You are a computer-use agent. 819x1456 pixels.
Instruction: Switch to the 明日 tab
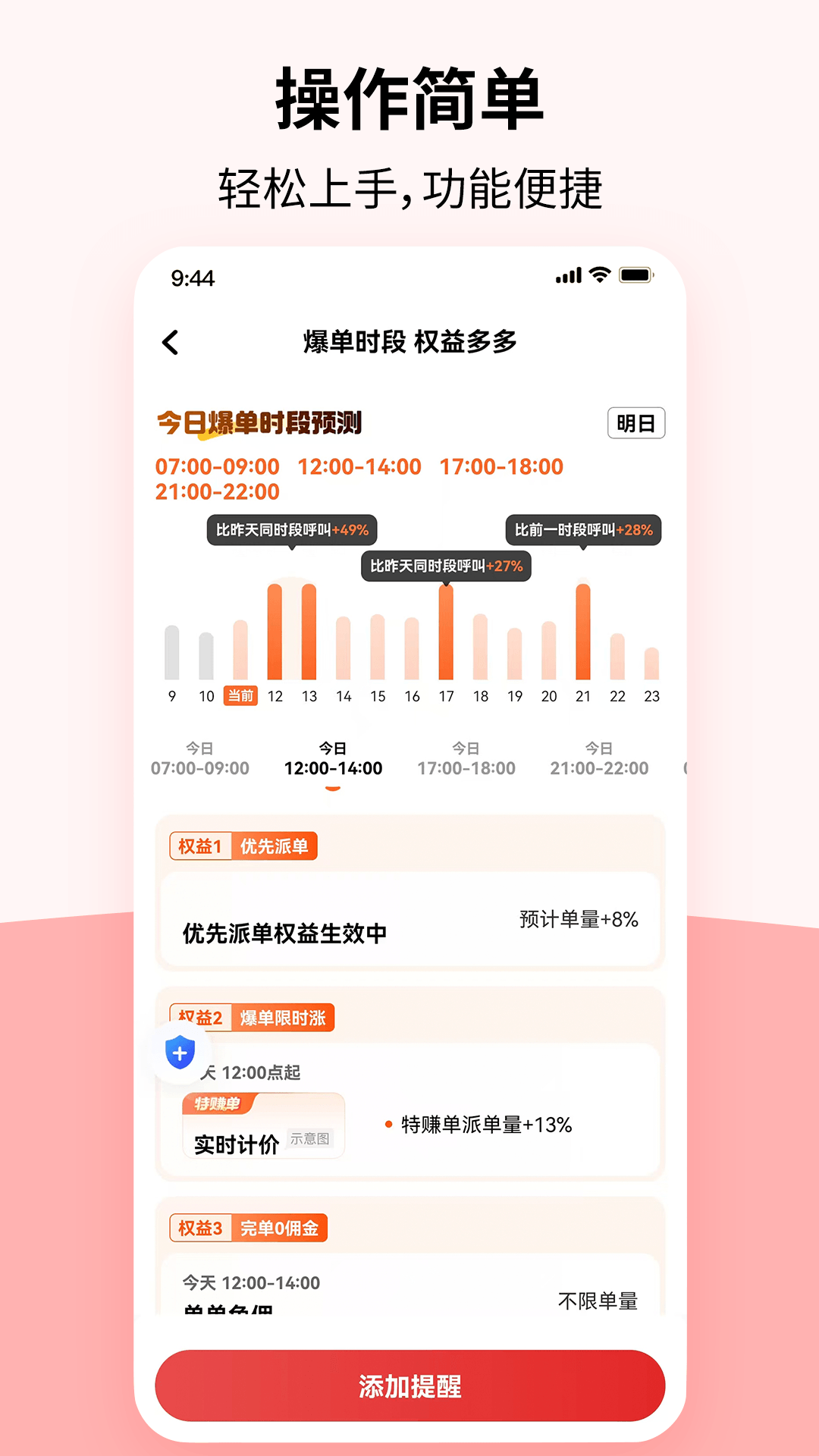636,423
